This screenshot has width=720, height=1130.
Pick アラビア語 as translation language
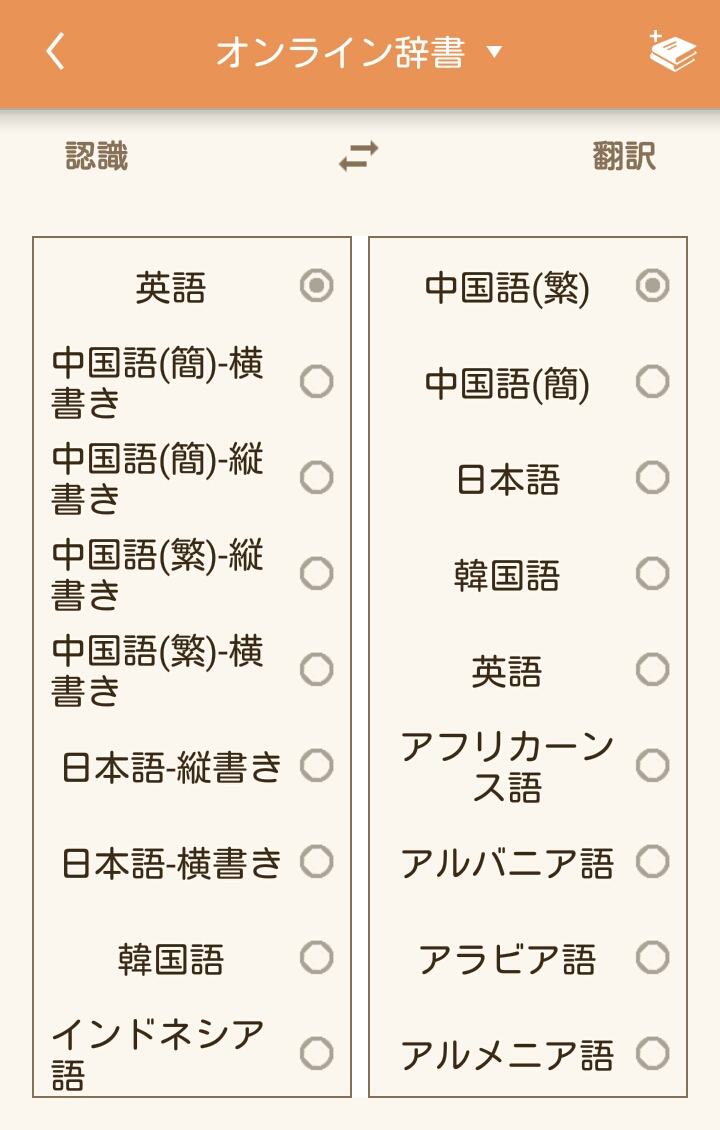pos(652,958)
